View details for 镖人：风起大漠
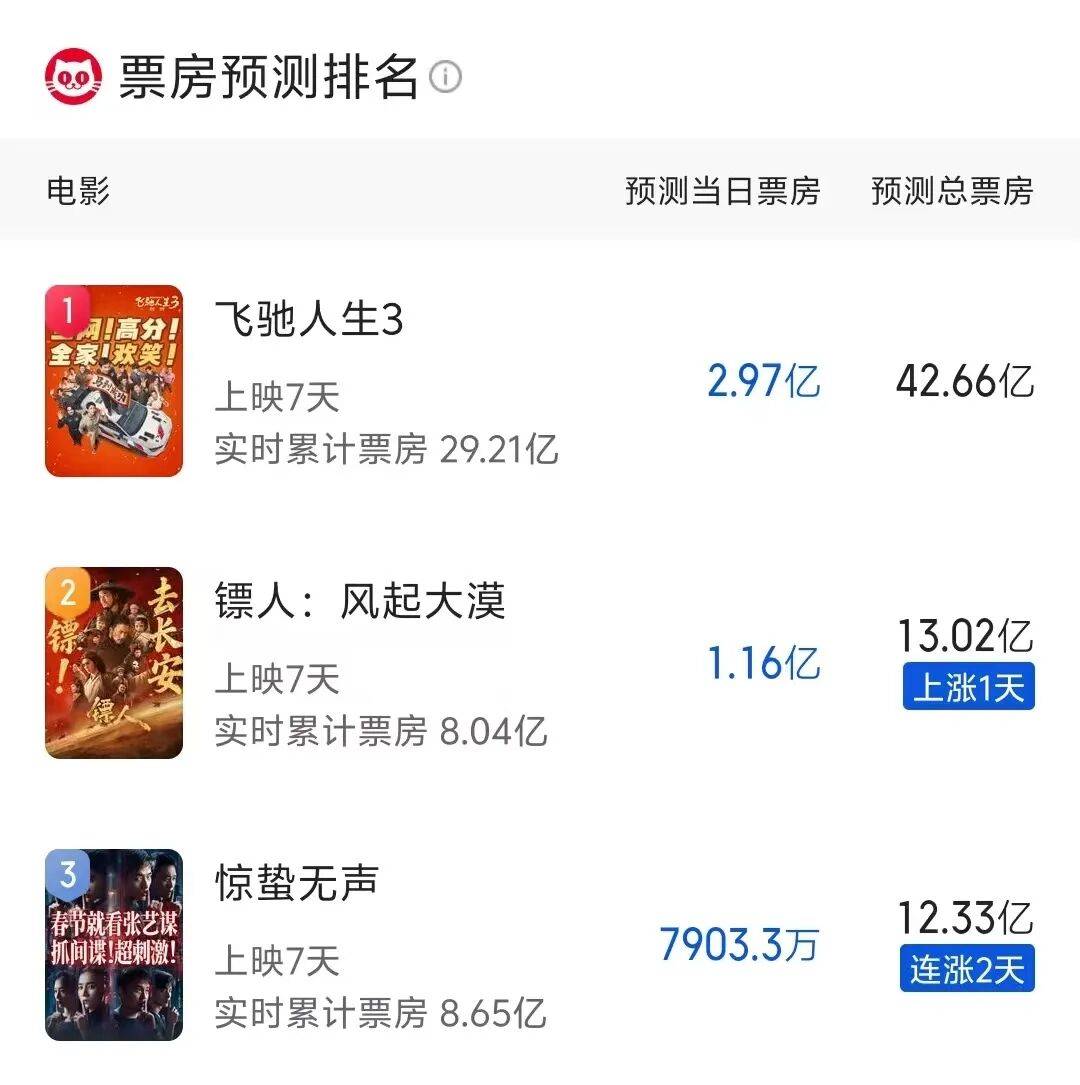Screen dimensions: 1080x1085 [360, 602]
